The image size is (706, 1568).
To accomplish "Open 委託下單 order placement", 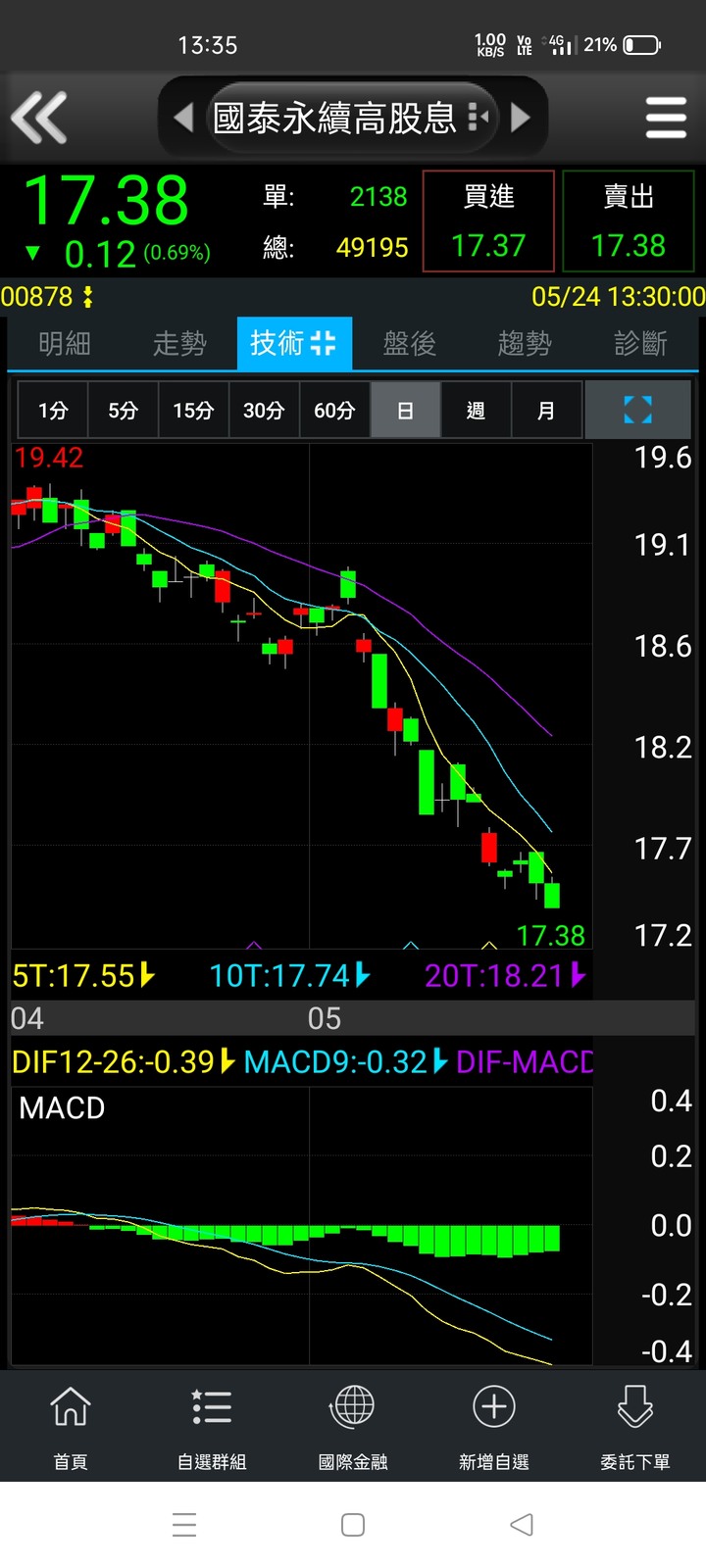I will 635,1427.
